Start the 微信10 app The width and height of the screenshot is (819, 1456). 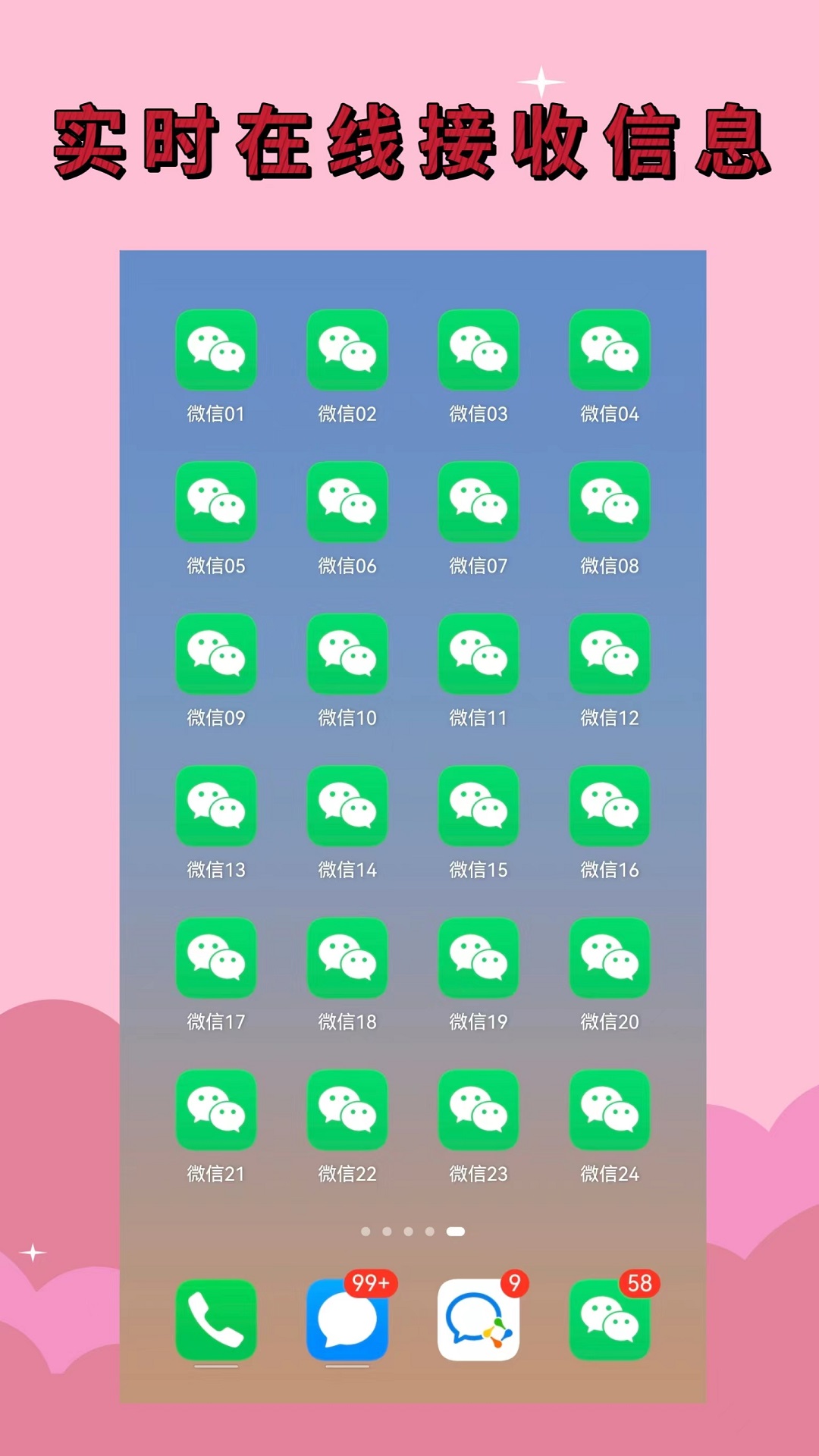[347, 654]
